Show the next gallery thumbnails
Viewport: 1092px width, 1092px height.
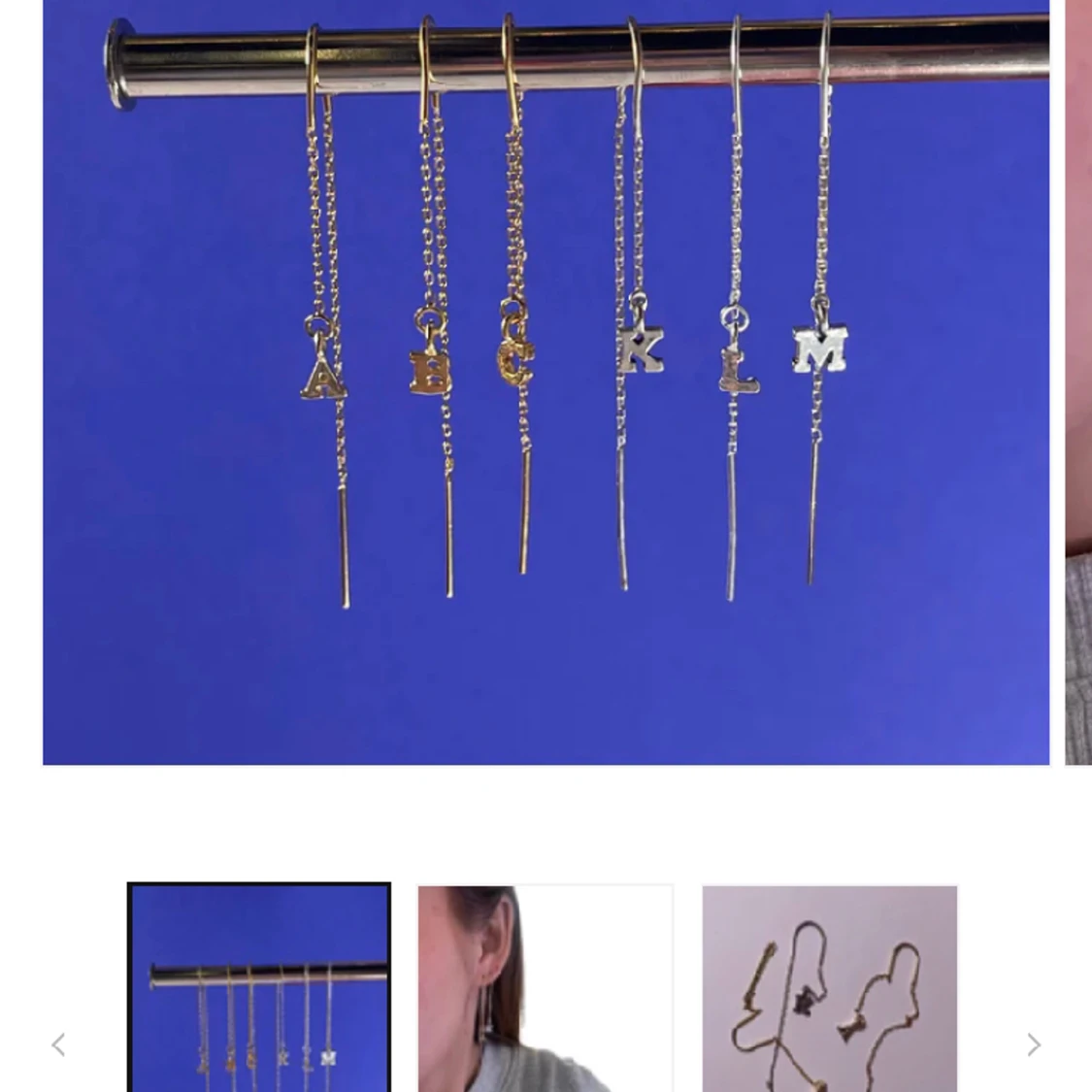[1034, 1044]
